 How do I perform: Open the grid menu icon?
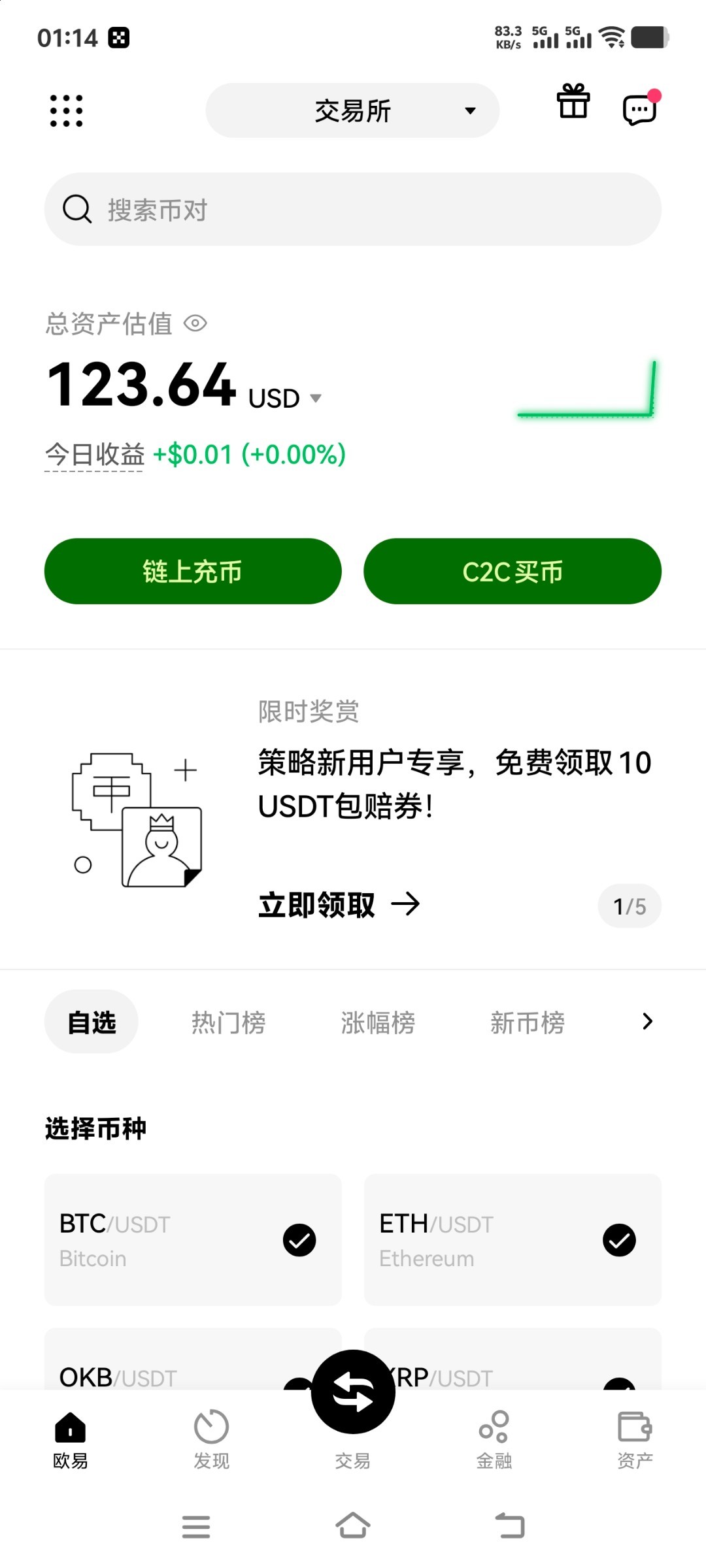(67, 110)
